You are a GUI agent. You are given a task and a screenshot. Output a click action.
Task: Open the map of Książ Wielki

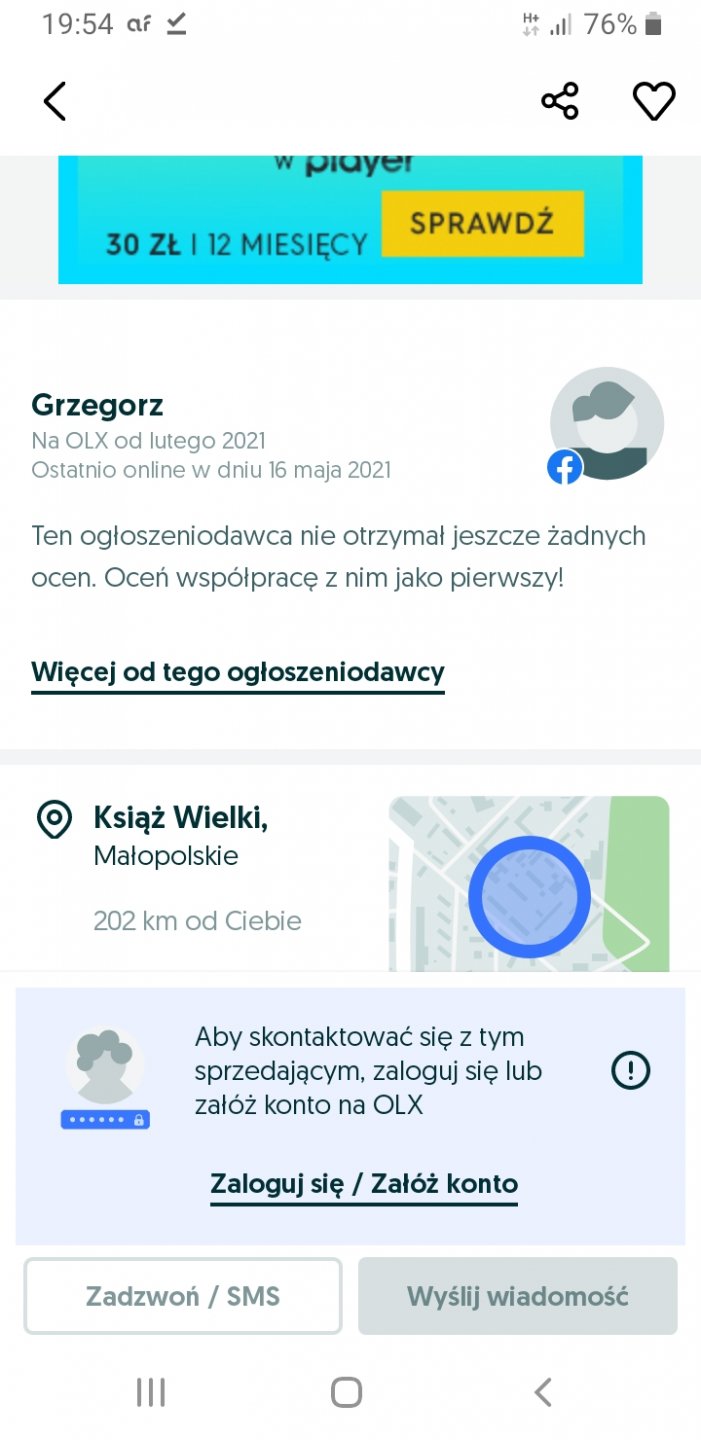coord(528,884)
